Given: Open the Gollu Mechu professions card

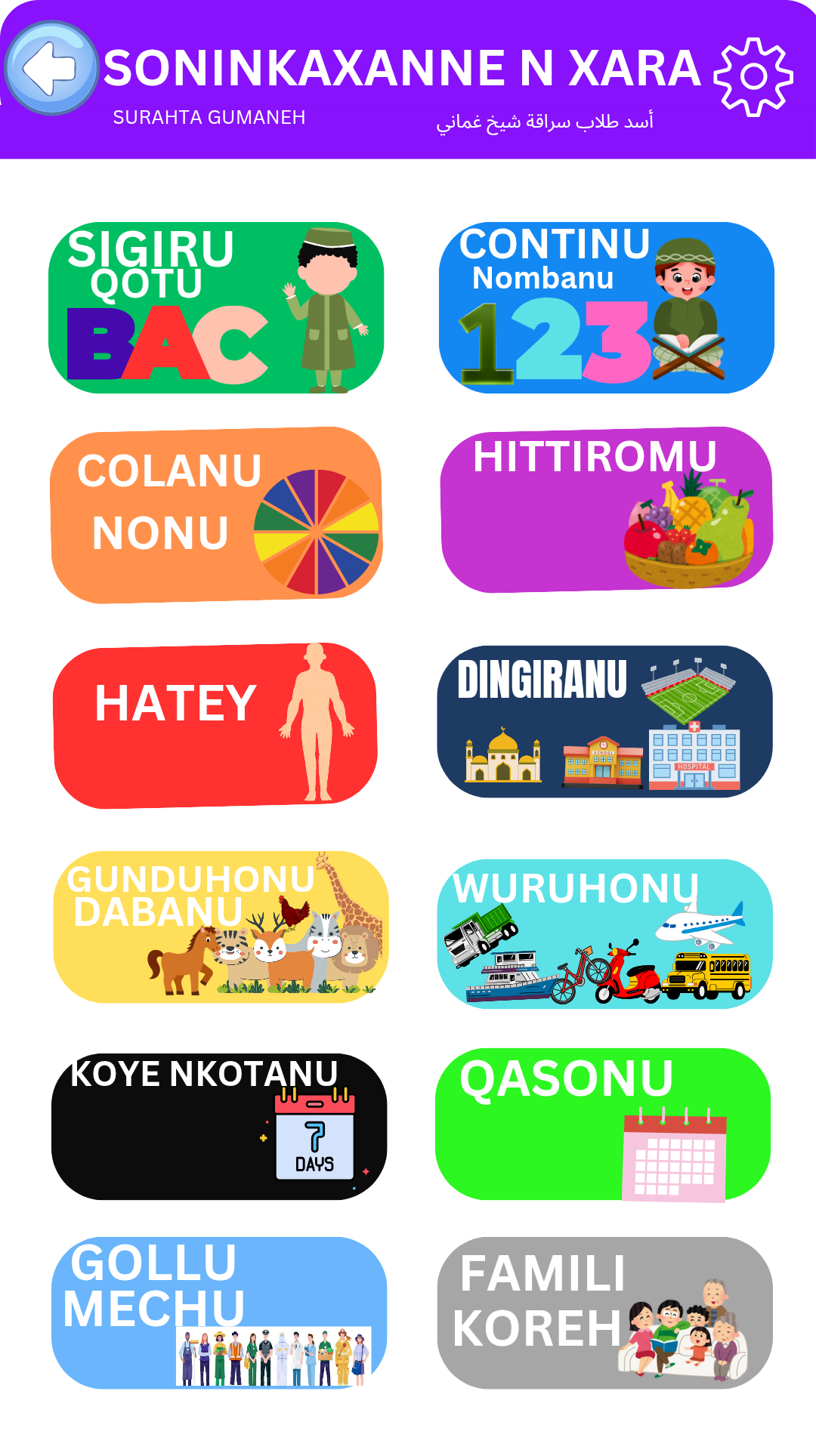Looking at the screenshot, I should pyautogui.click(x=219, y=1313).
